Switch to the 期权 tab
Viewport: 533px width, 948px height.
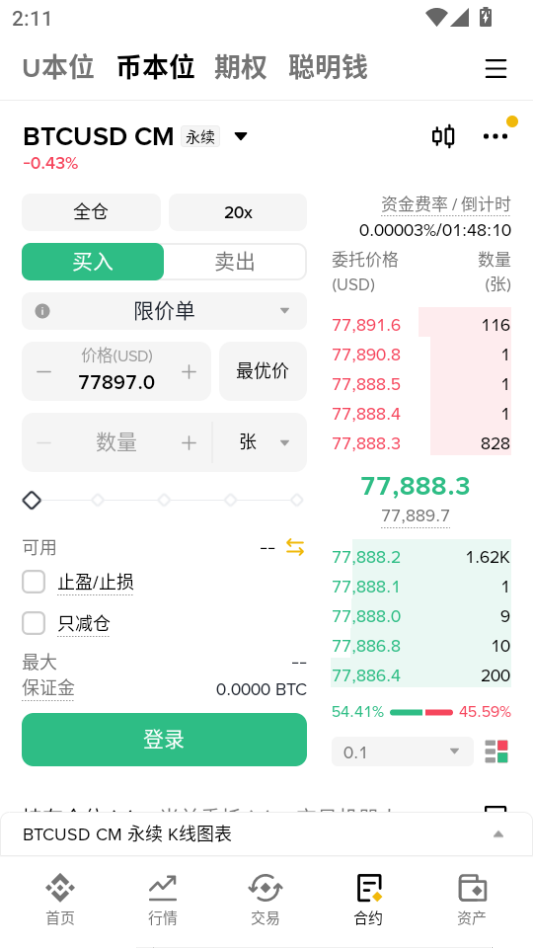(241, 67)
